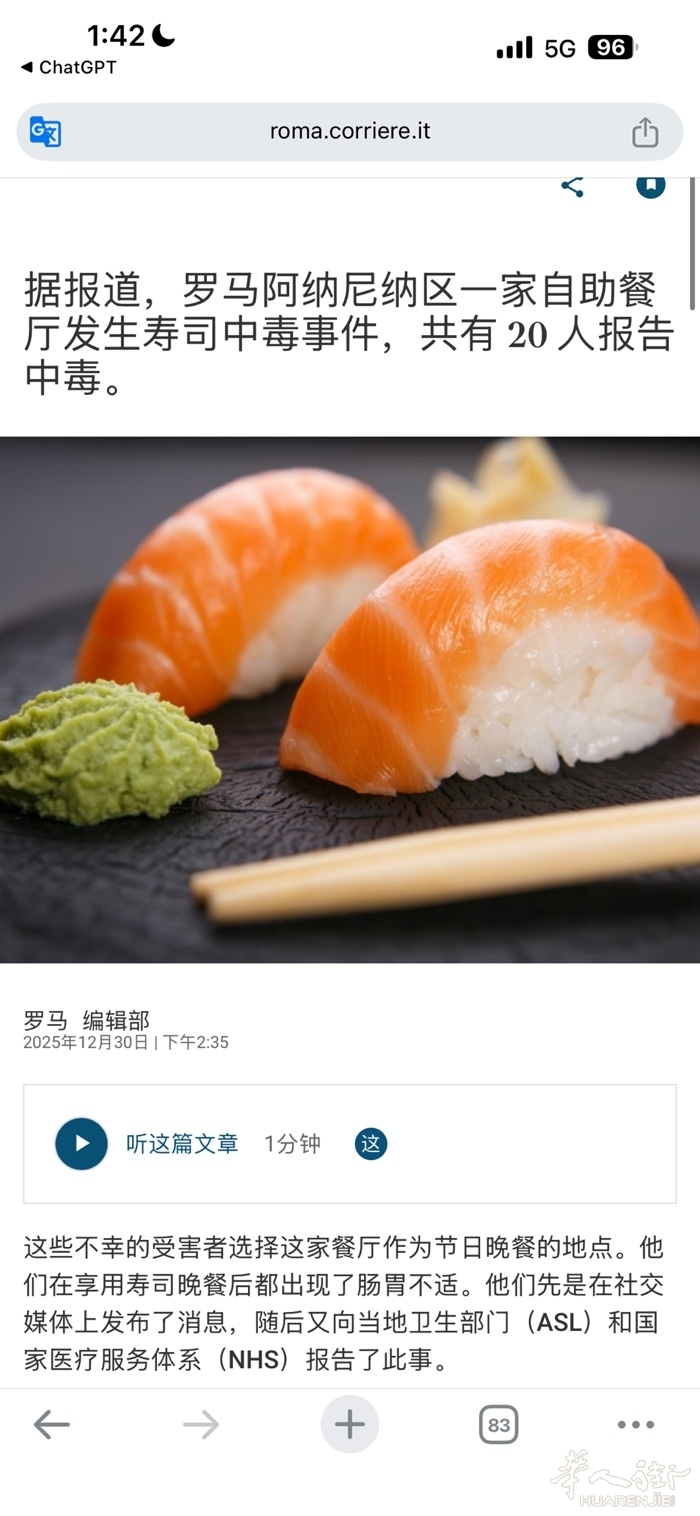
Task: Open a new browser tab
Action: pyautogui.click(x=349, y=1424)
